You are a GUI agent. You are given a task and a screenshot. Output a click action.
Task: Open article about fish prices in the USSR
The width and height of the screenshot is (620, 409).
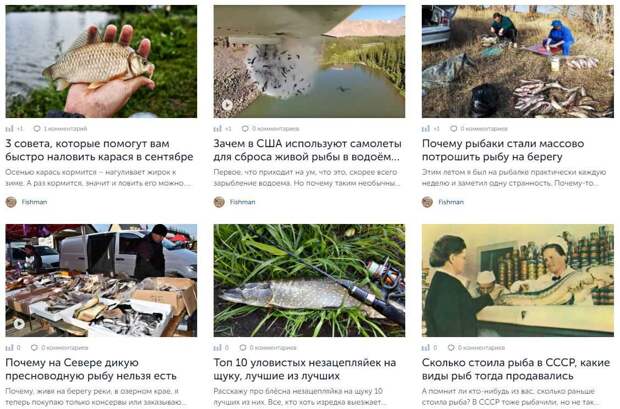pyautogui.click(x=515, y=369)
